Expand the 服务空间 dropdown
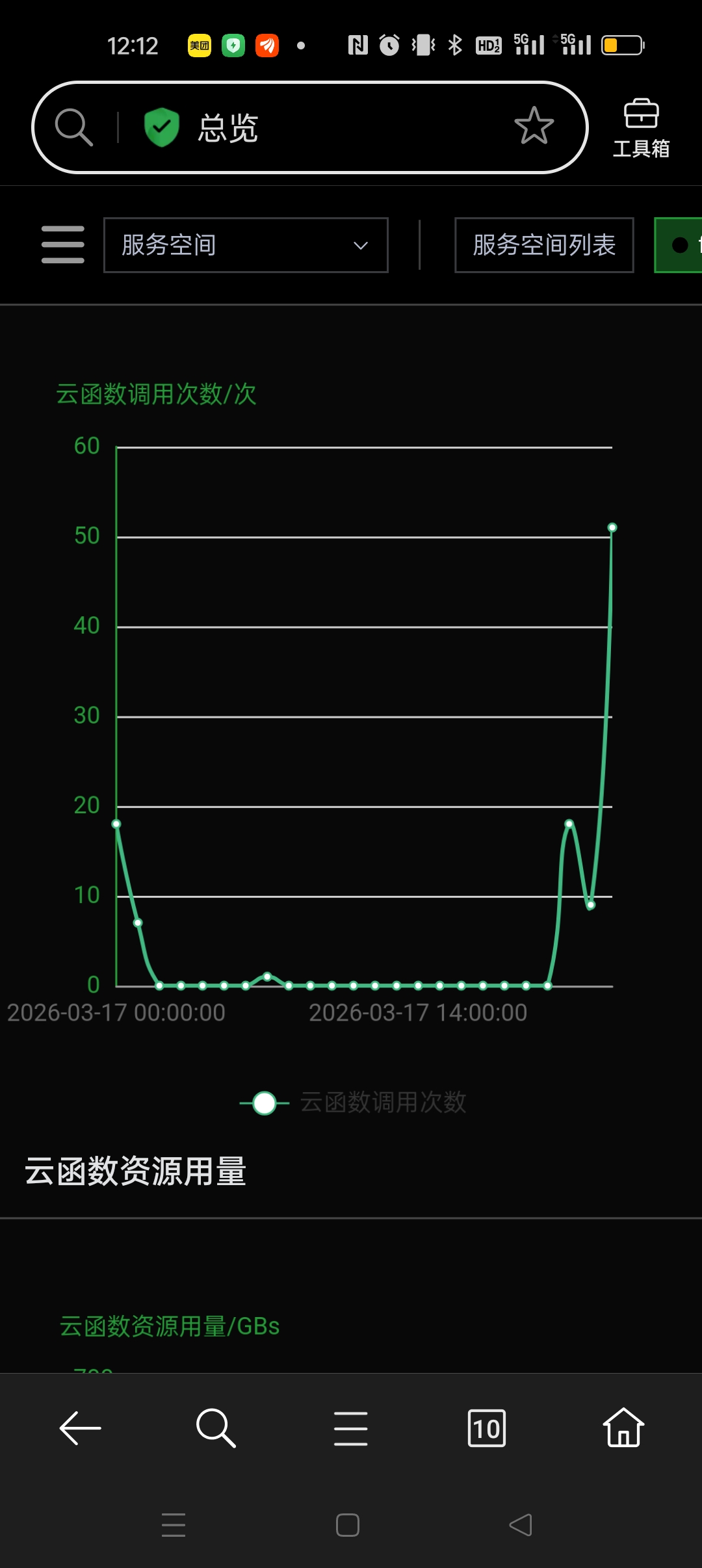This screenshot has width=702, height=1568. (246, 245)
